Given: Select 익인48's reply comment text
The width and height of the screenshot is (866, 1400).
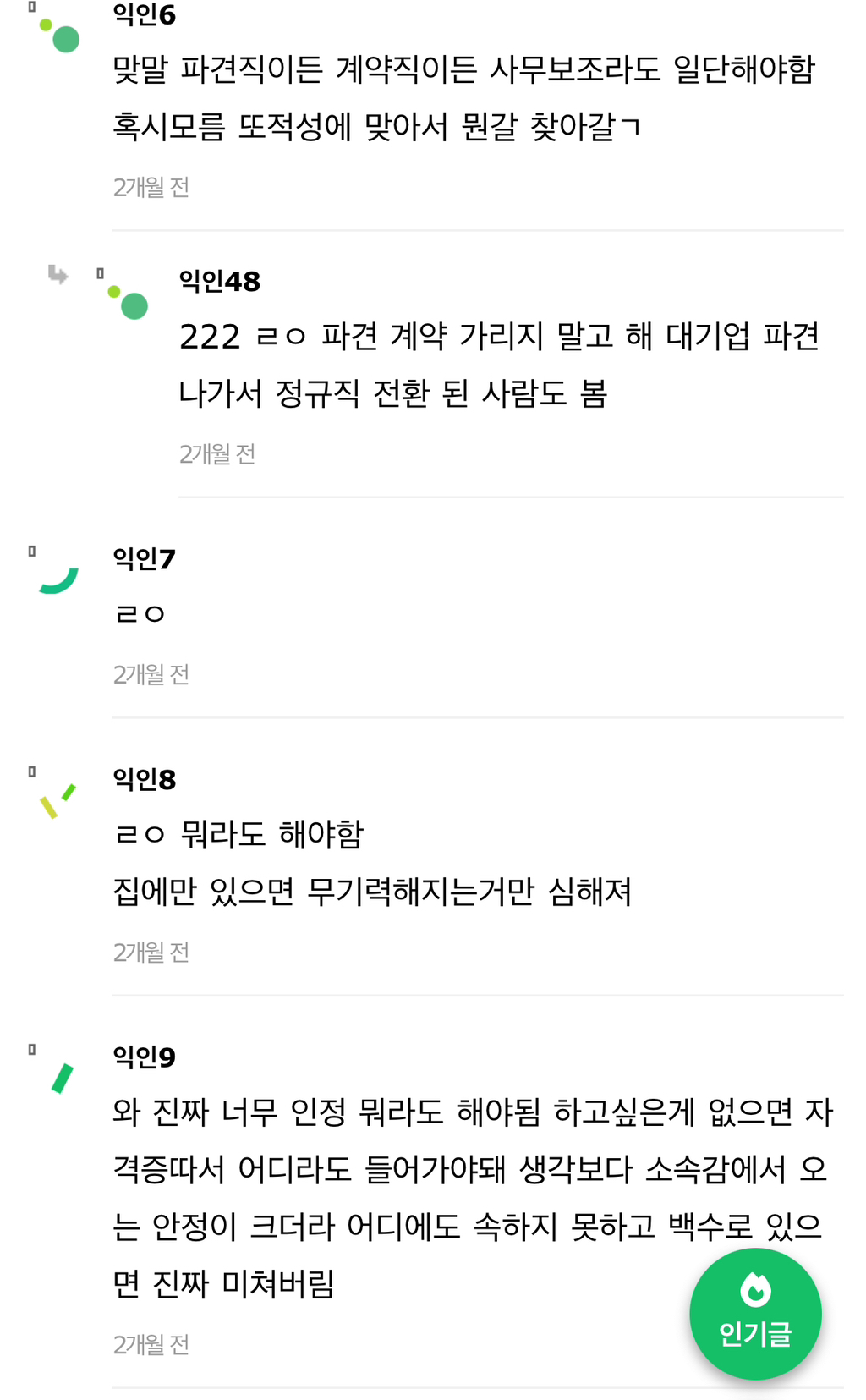Looking at the screenshot, I should tap(503, 364).
